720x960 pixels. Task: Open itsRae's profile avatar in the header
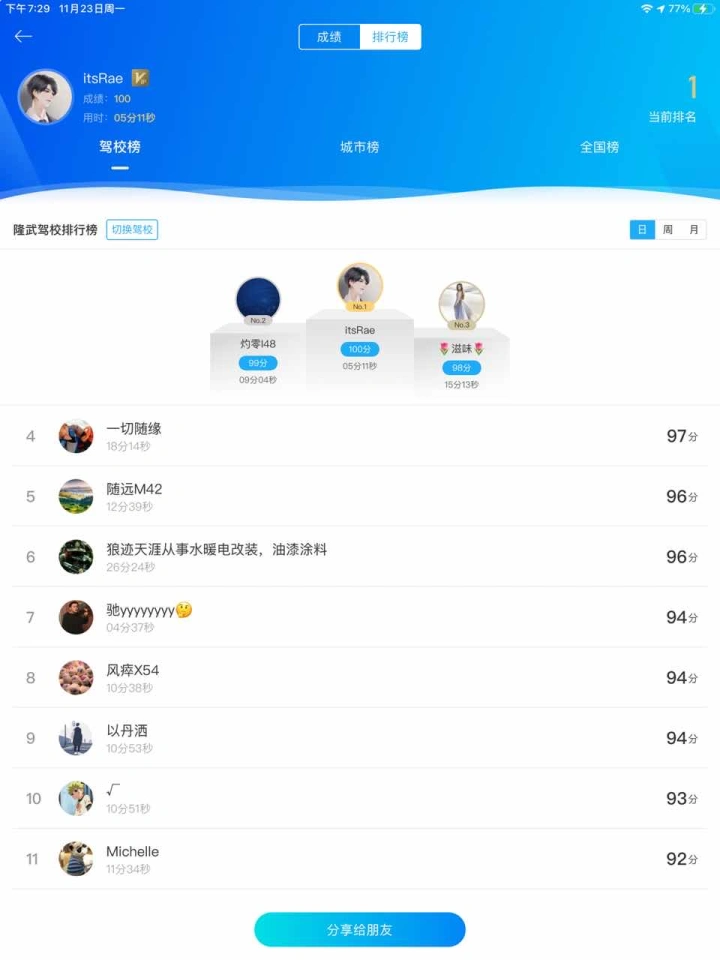(x=45, y=97)
